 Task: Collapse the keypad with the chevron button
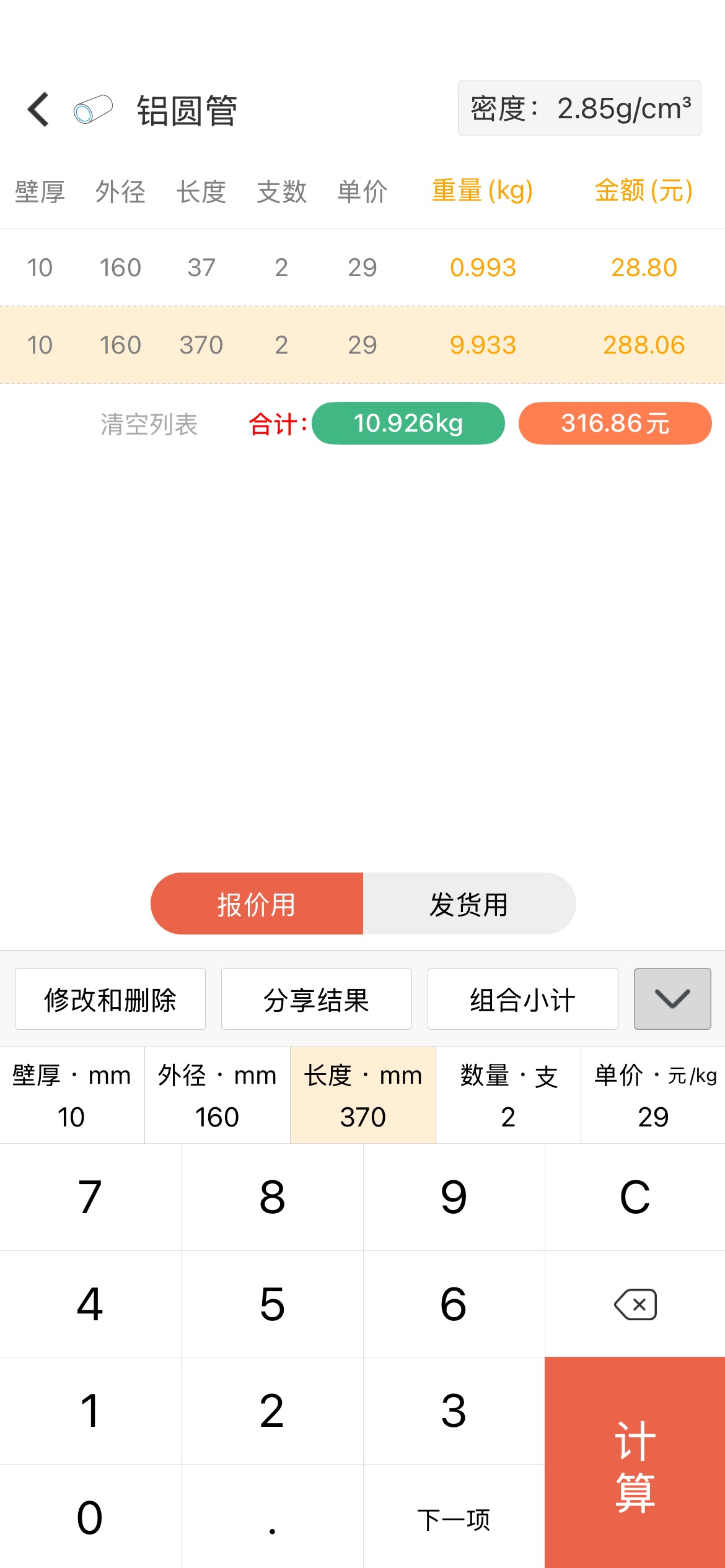point(672,1000)
